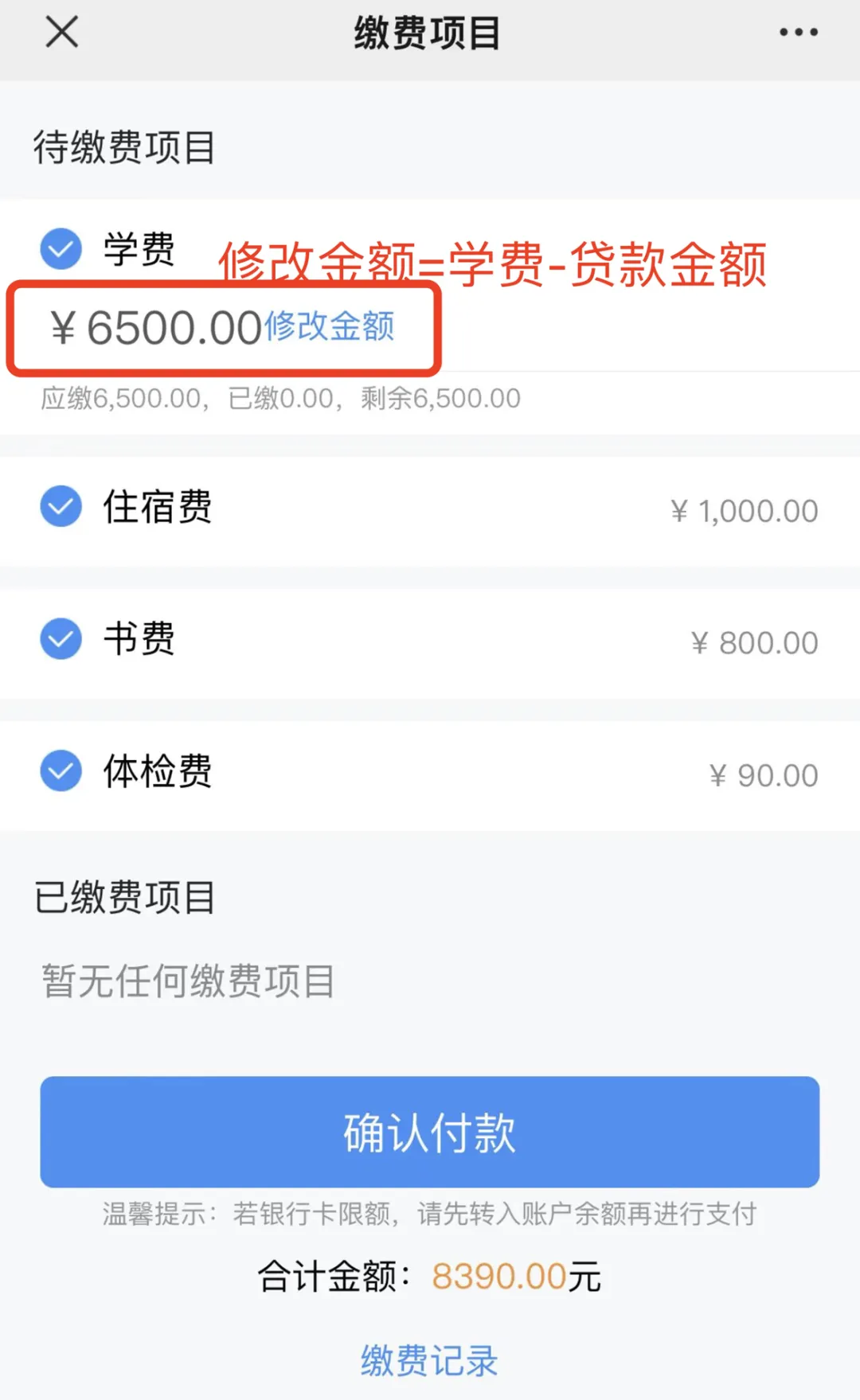Deselect the 书费 item
This screenshot has width=860, height=1400.
[61, 638]
